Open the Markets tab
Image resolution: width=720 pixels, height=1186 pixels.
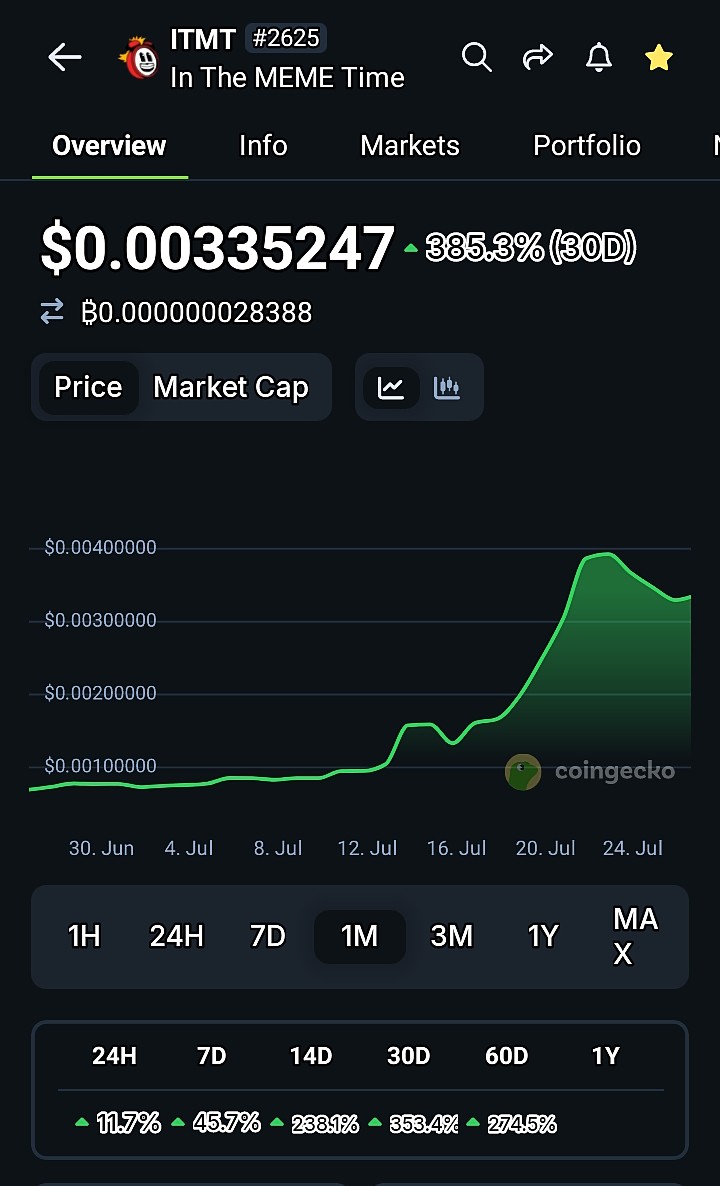410,145
